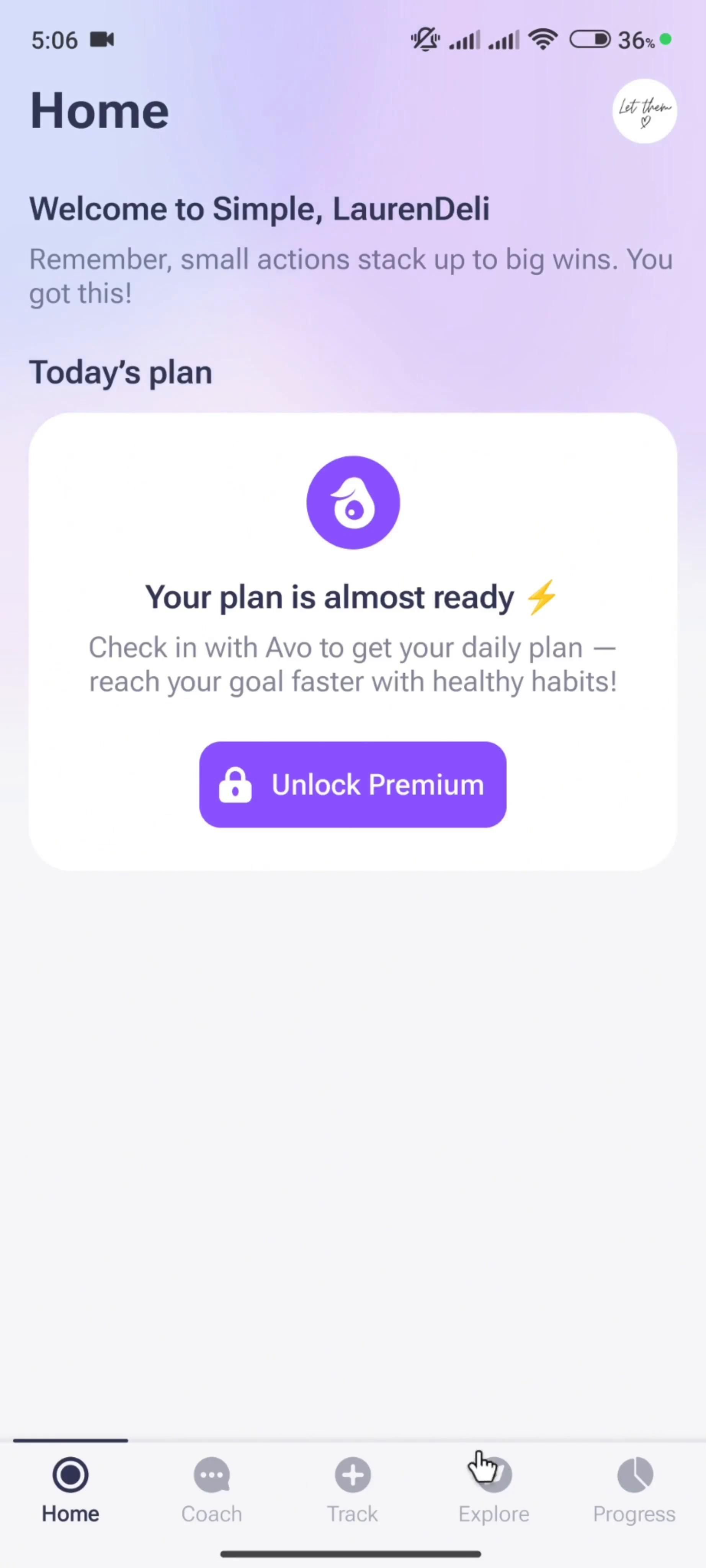Tap the Unlock Premium button
This screenshot has height=1568, width=706.
353,784
